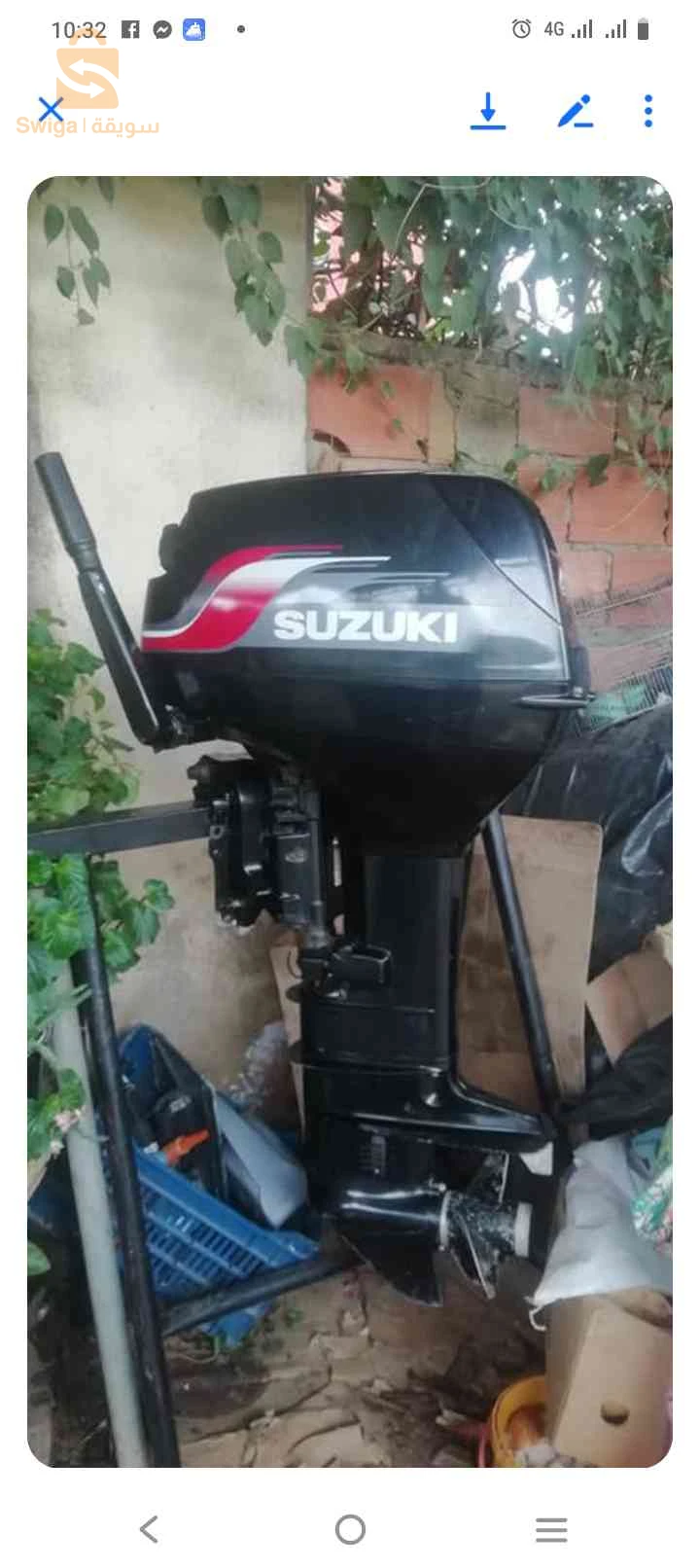This screenshot has width=700, height=1568.
Task: Return to the home screen
Action: tap(350, 1529)
